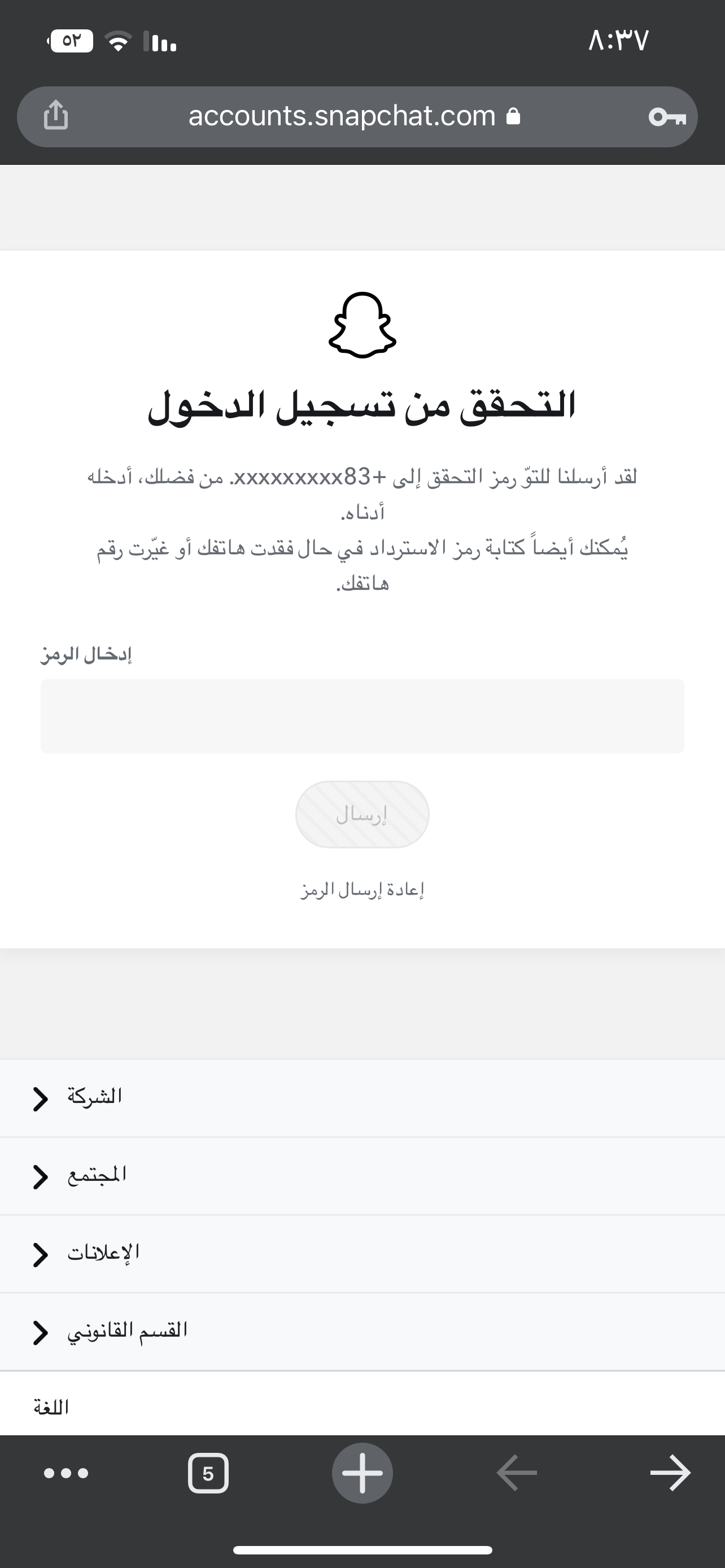Expand the القسم القانوني section

point(362,1332)
